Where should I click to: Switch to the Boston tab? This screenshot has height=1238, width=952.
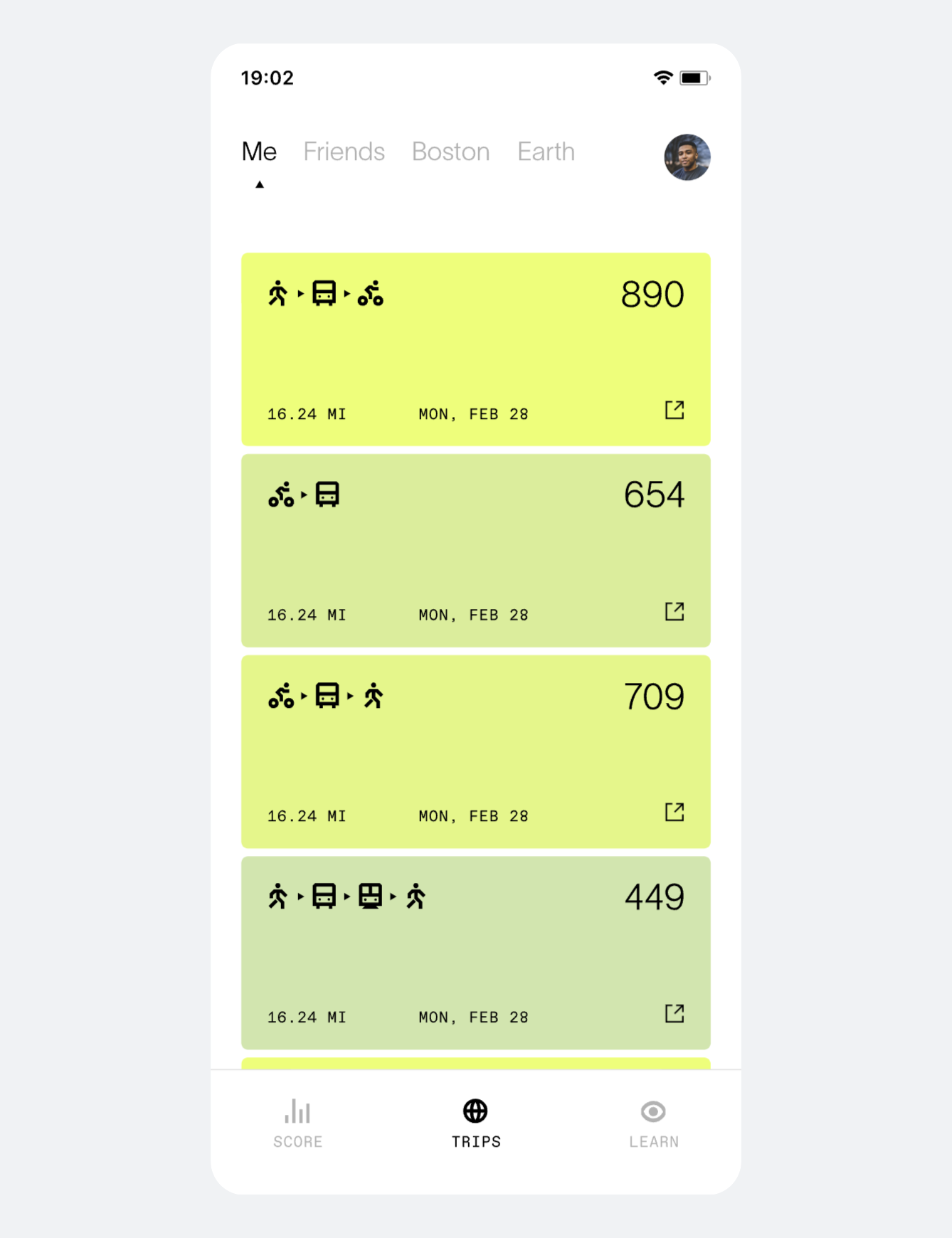click(x=450, y=152)
